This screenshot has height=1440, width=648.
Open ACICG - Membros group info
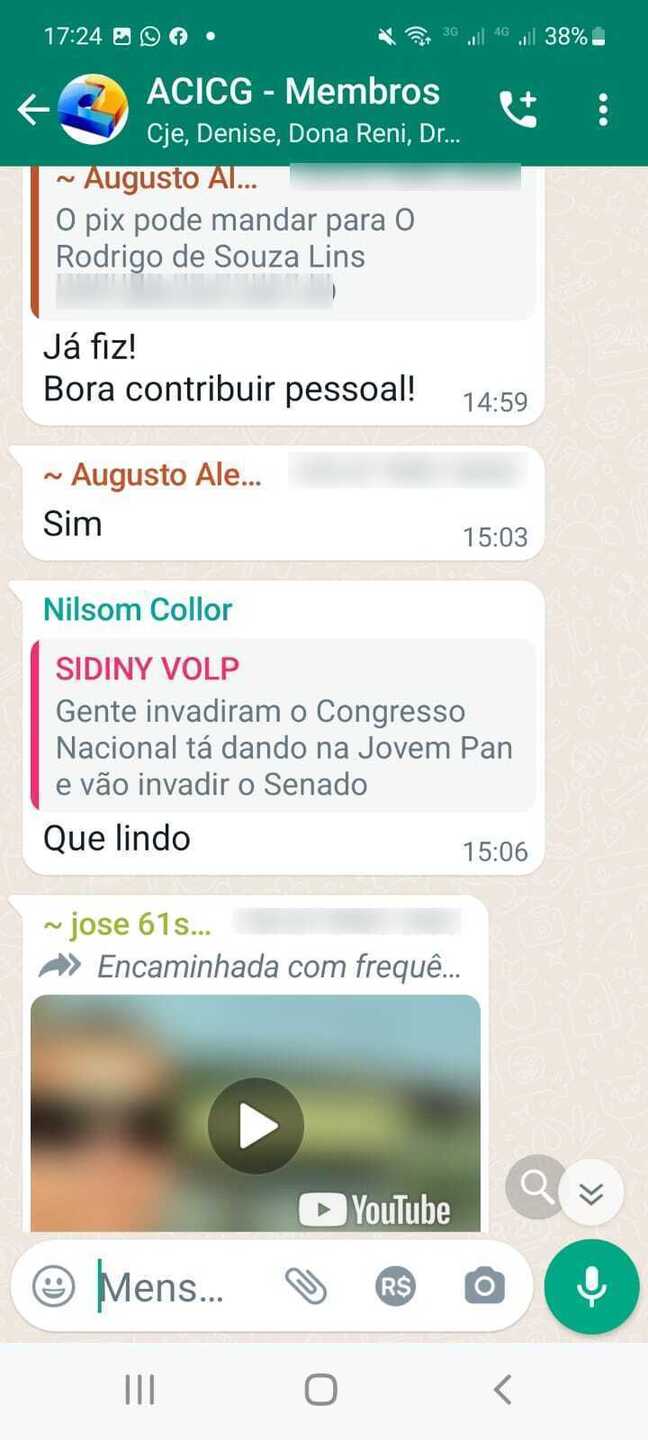(x=300, y=108)
